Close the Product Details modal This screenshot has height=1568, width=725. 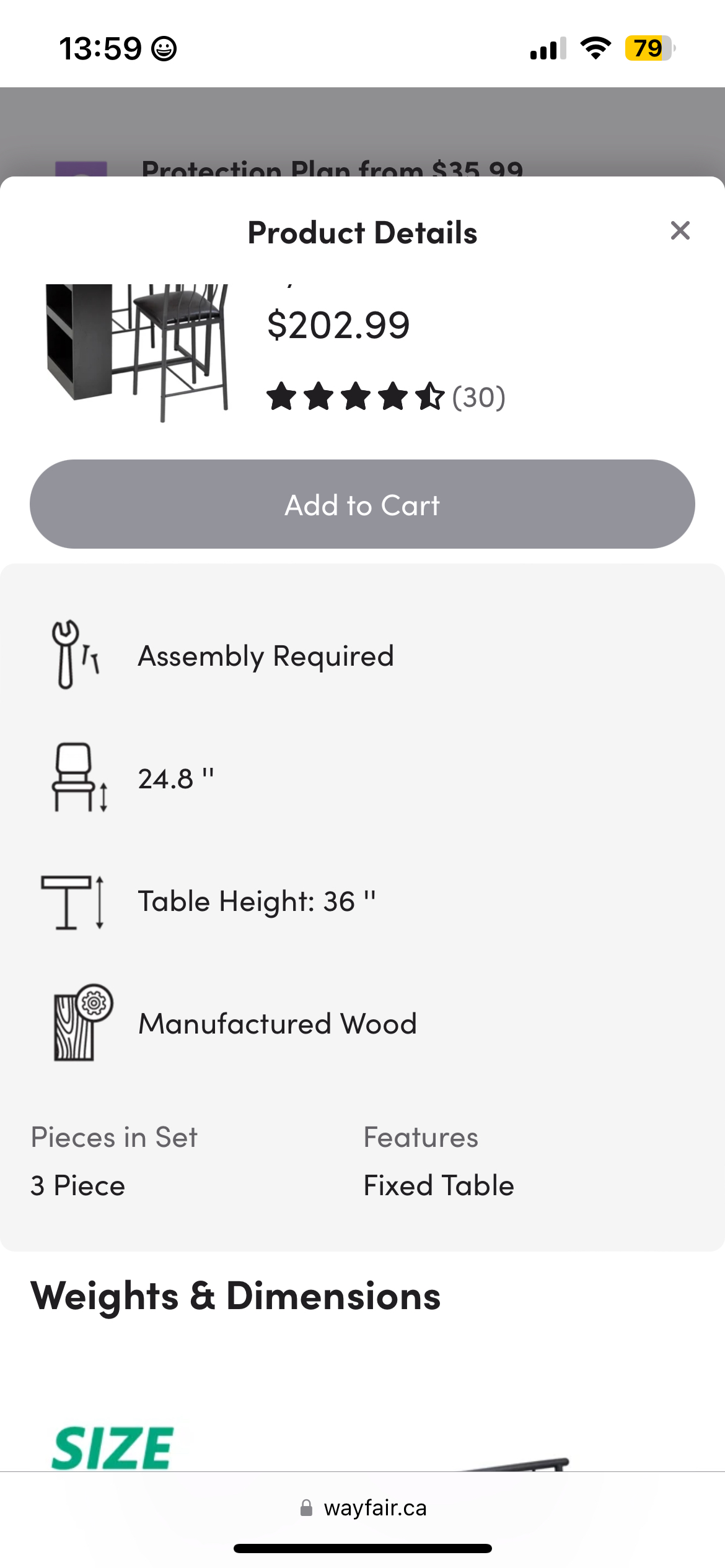click(680, 230)
